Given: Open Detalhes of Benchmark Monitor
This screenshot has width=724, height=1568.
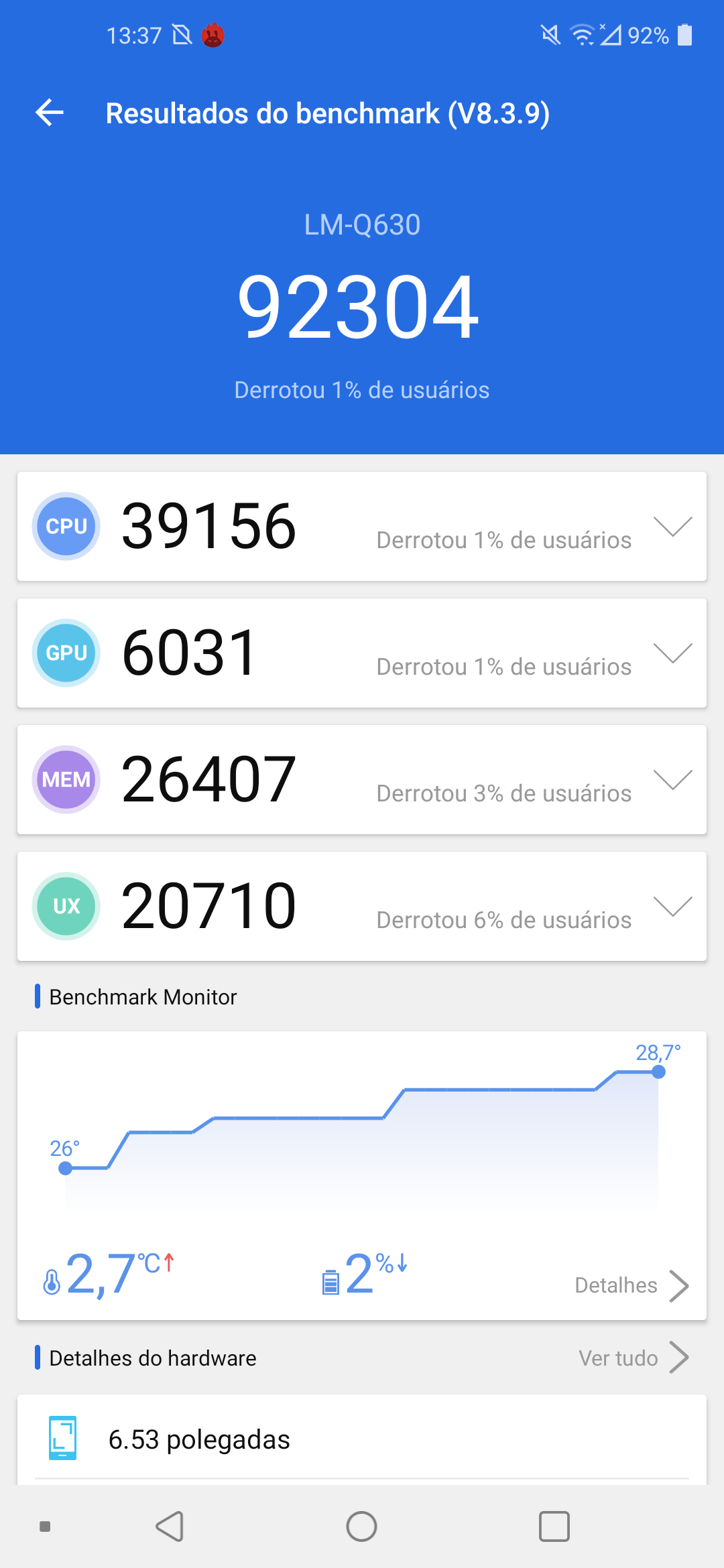Looking at the screenshot, I should 631,1285.
